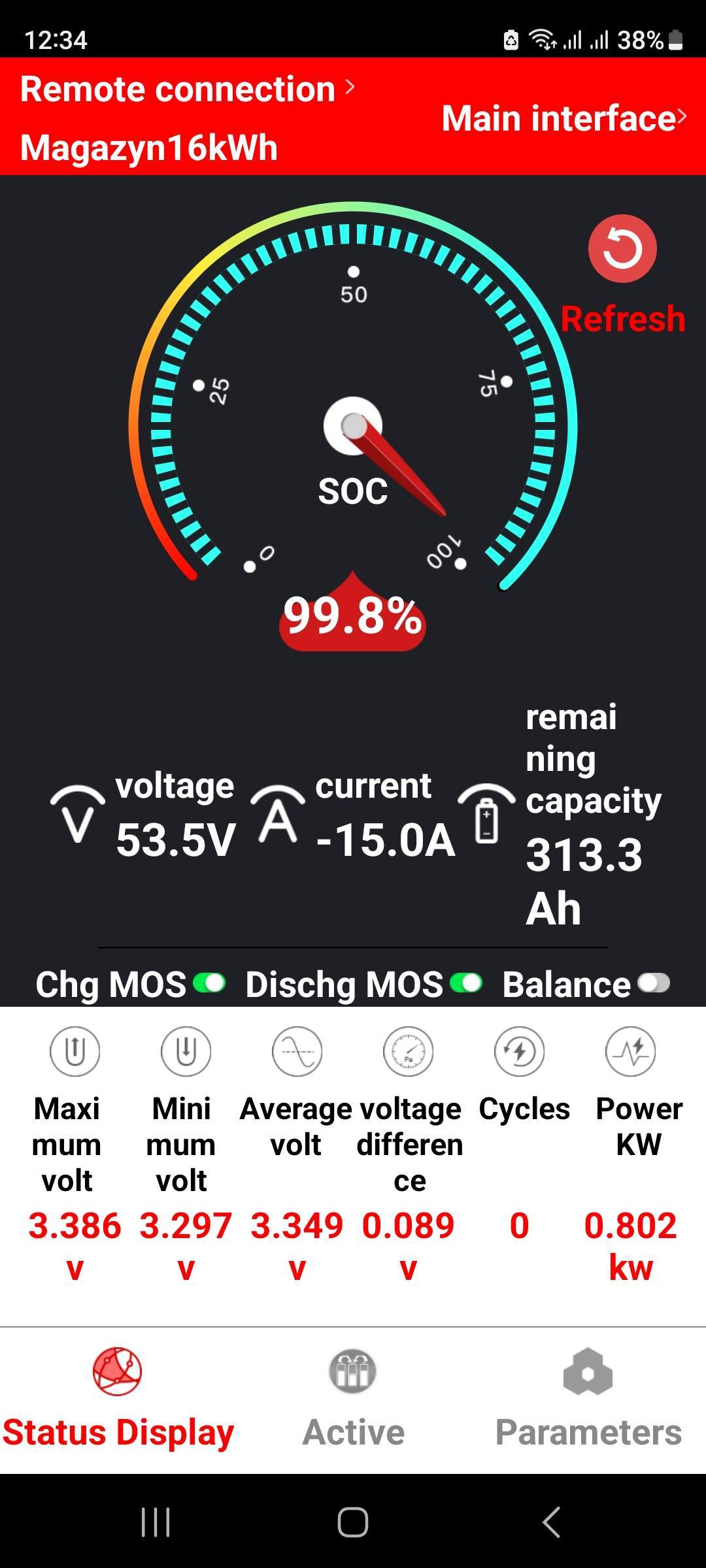Tap the Cycles lightning icon
The height and width of the screenshot is (1568, 706).
click(518, 1051)
